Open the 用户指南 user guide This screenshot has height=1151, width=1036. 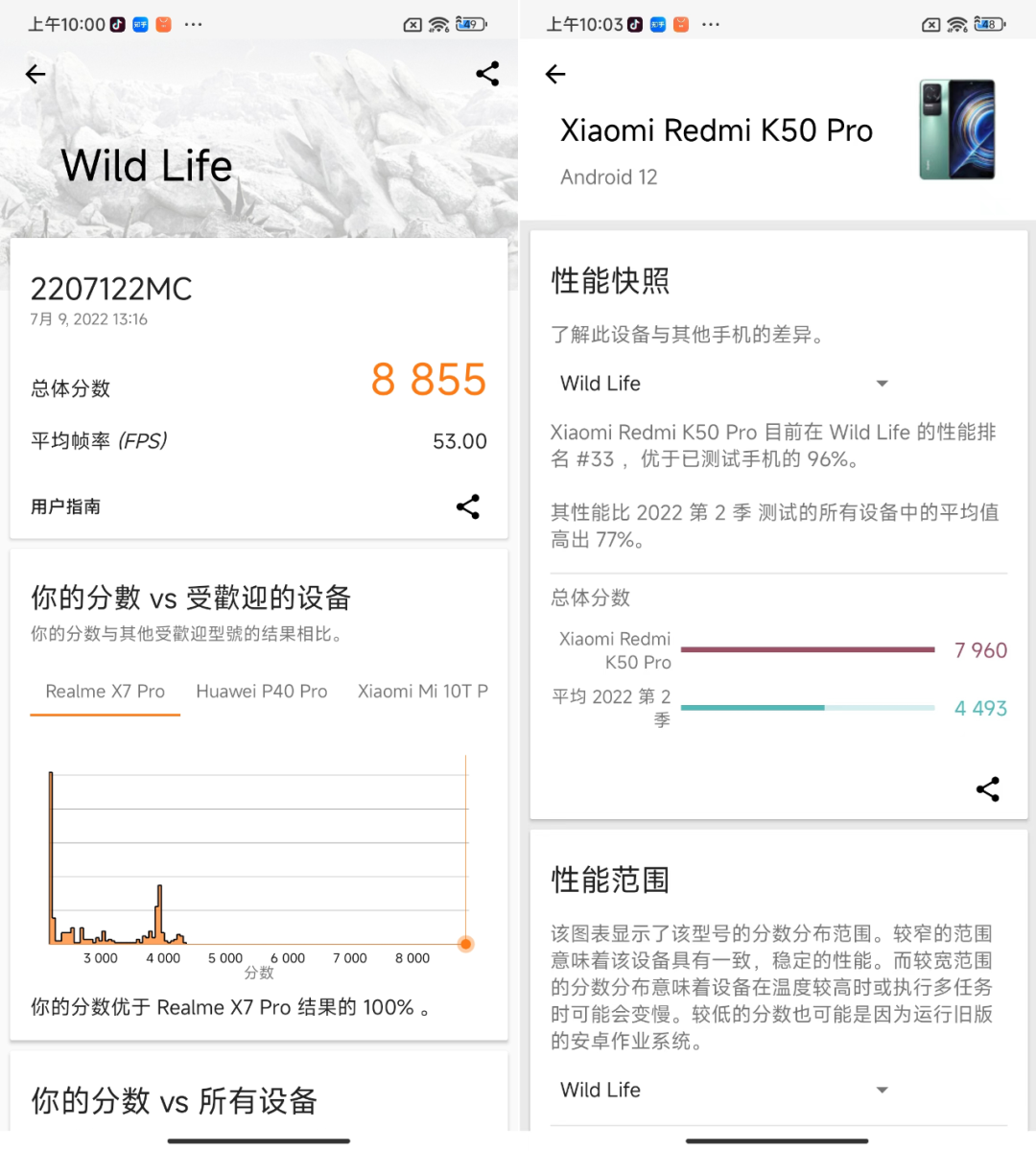(65, 506)
